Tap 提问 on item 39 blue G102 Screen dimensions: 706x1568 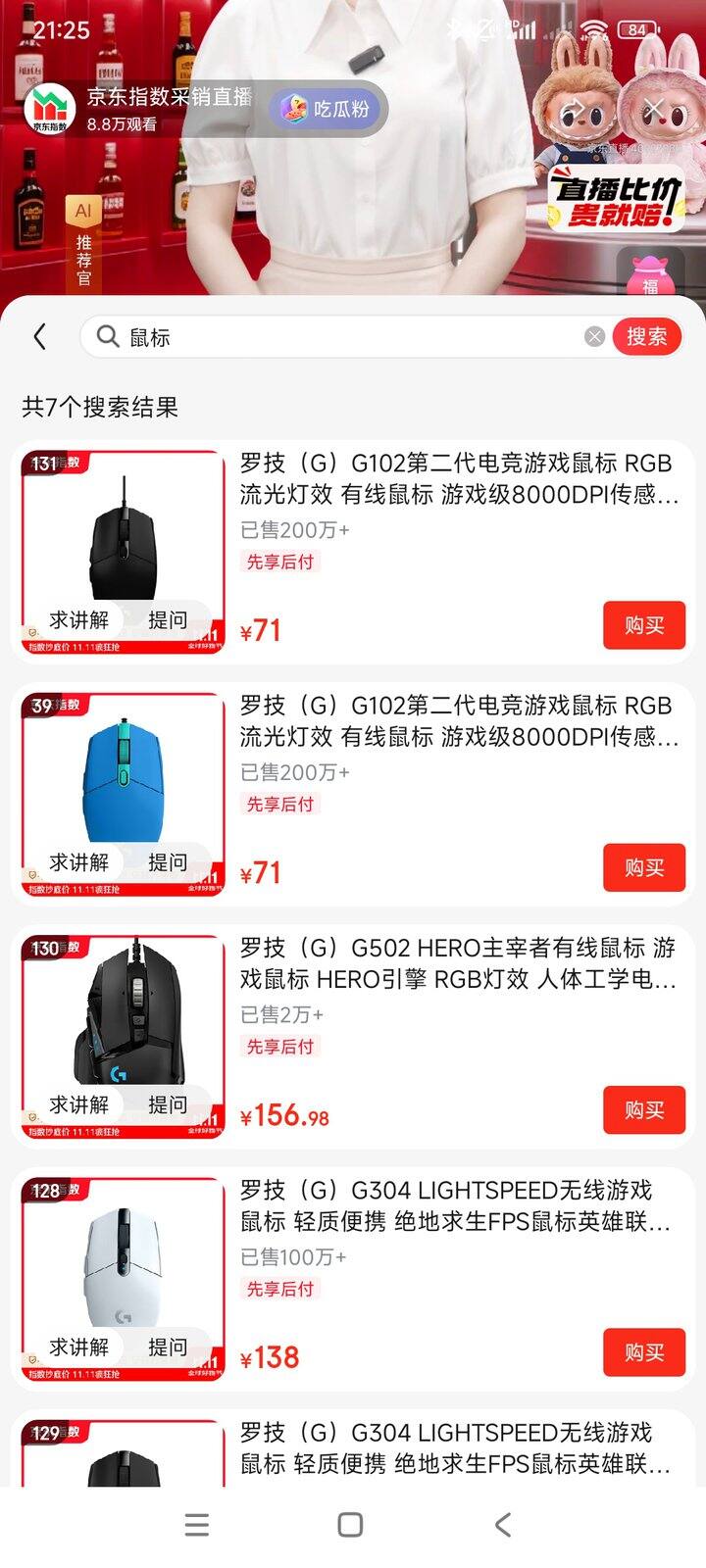168,862
